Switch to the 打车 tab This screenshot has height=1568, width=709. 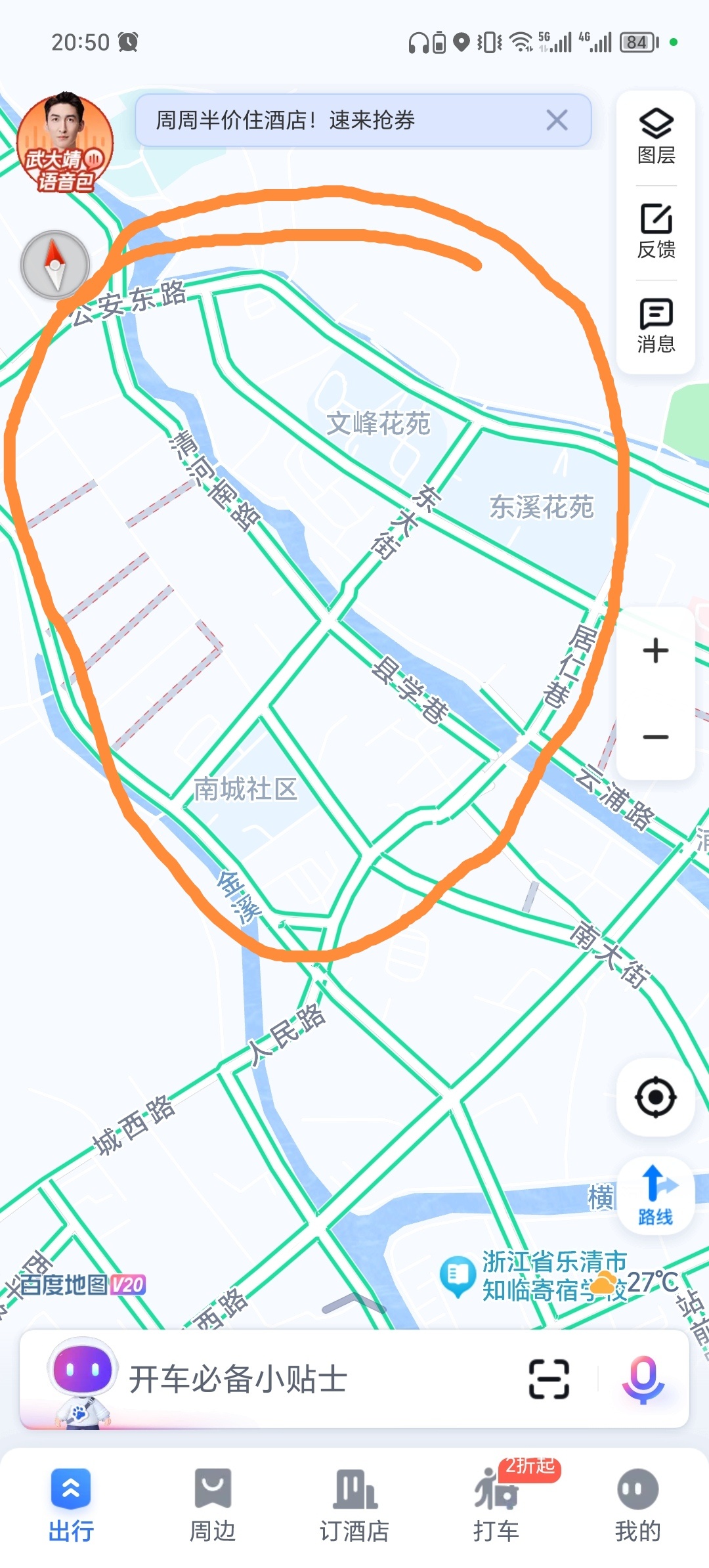(496, 1505)
